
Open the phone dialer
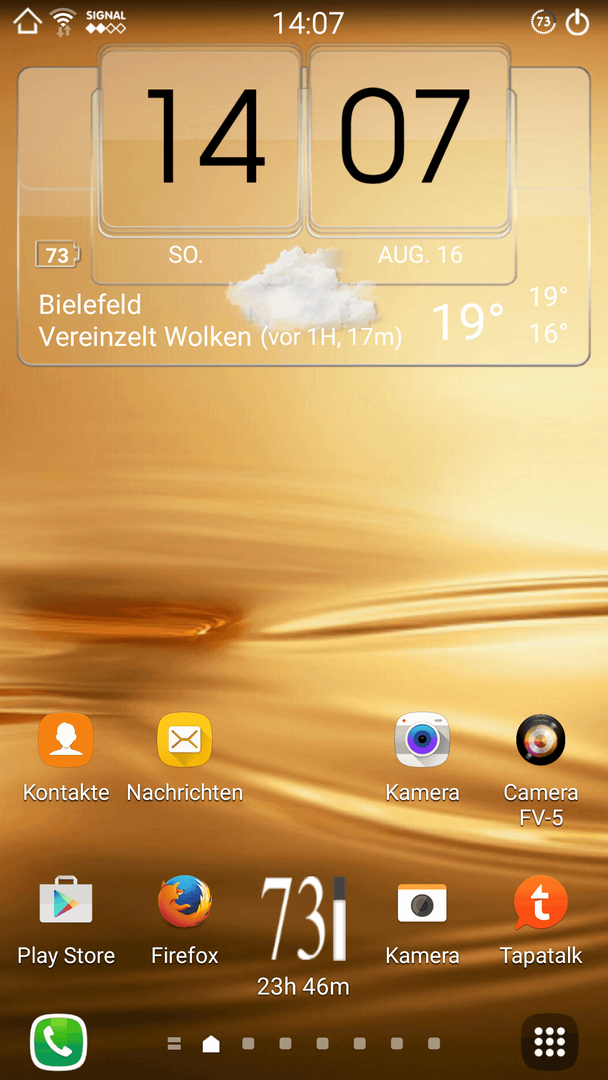coord(59,1042)
